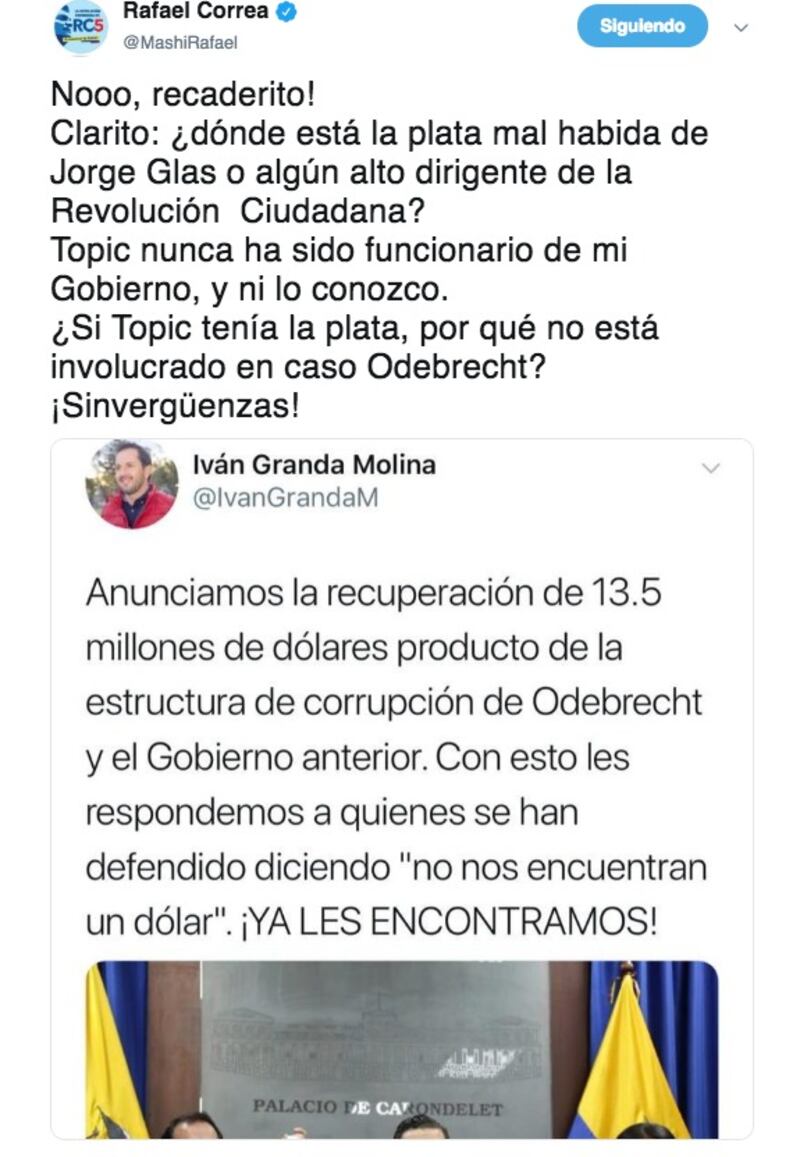Open the tweet options chevron beside Siguiendo
Image resolution: width=800 pixels, height=1157 pixels.
(x=741, y=28)
